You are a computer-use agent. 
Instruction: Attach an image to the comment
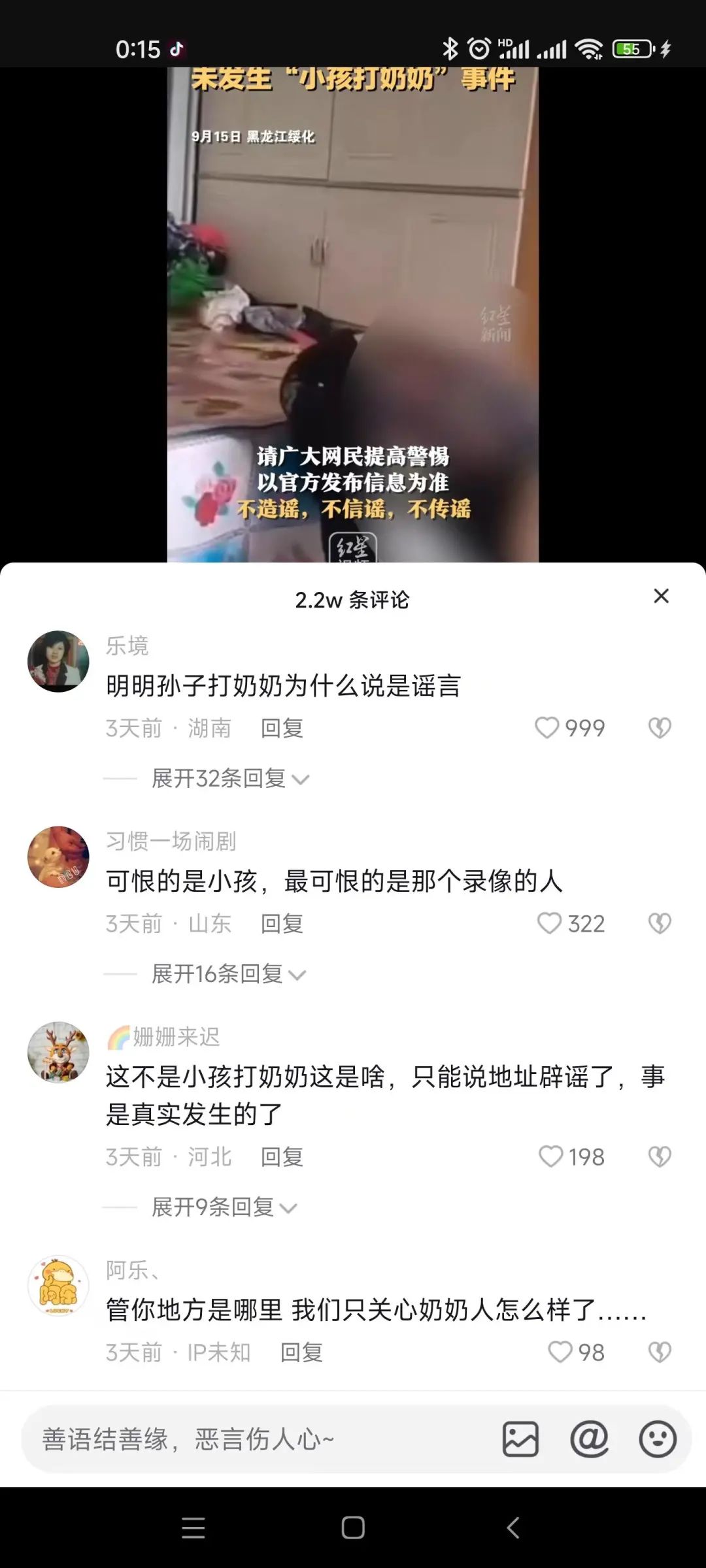[520, 1439]
